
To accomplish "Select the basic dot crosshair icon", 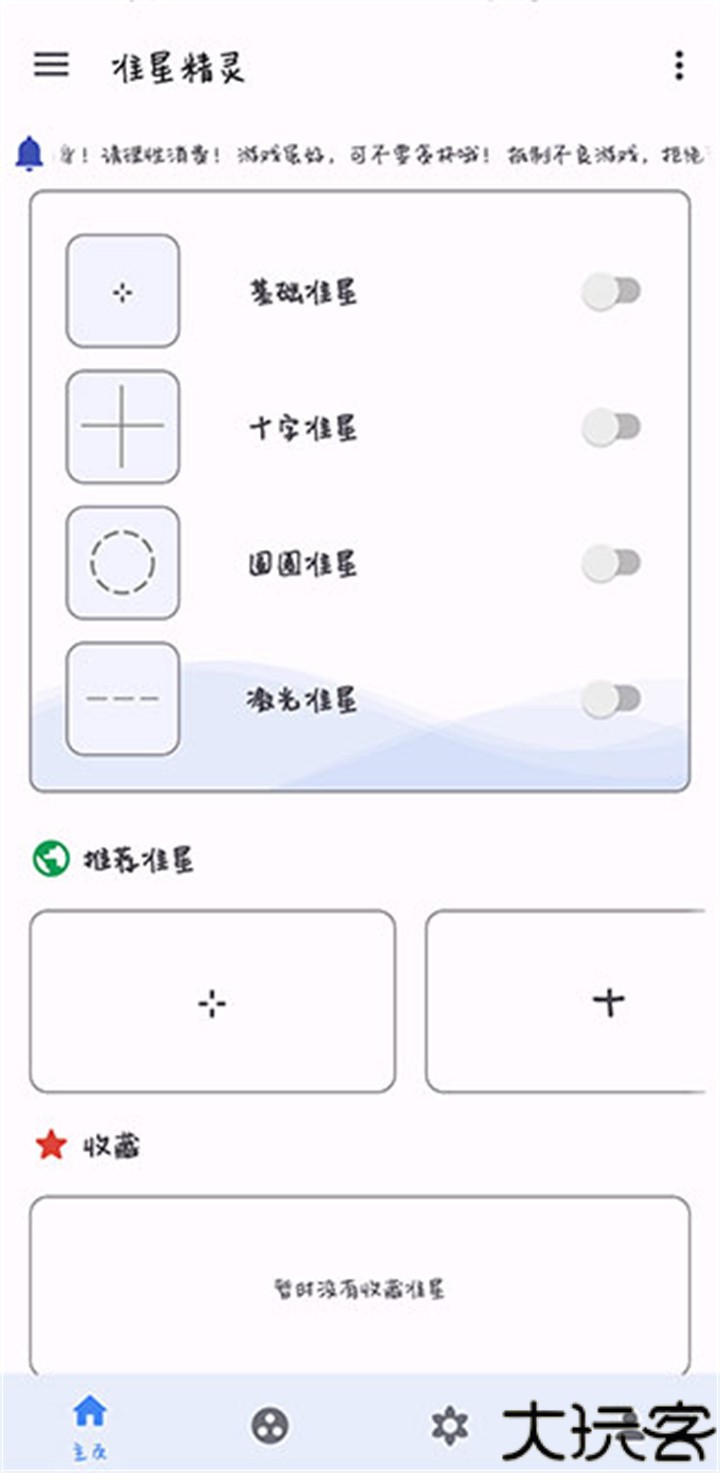I will (x=122, y=292).
